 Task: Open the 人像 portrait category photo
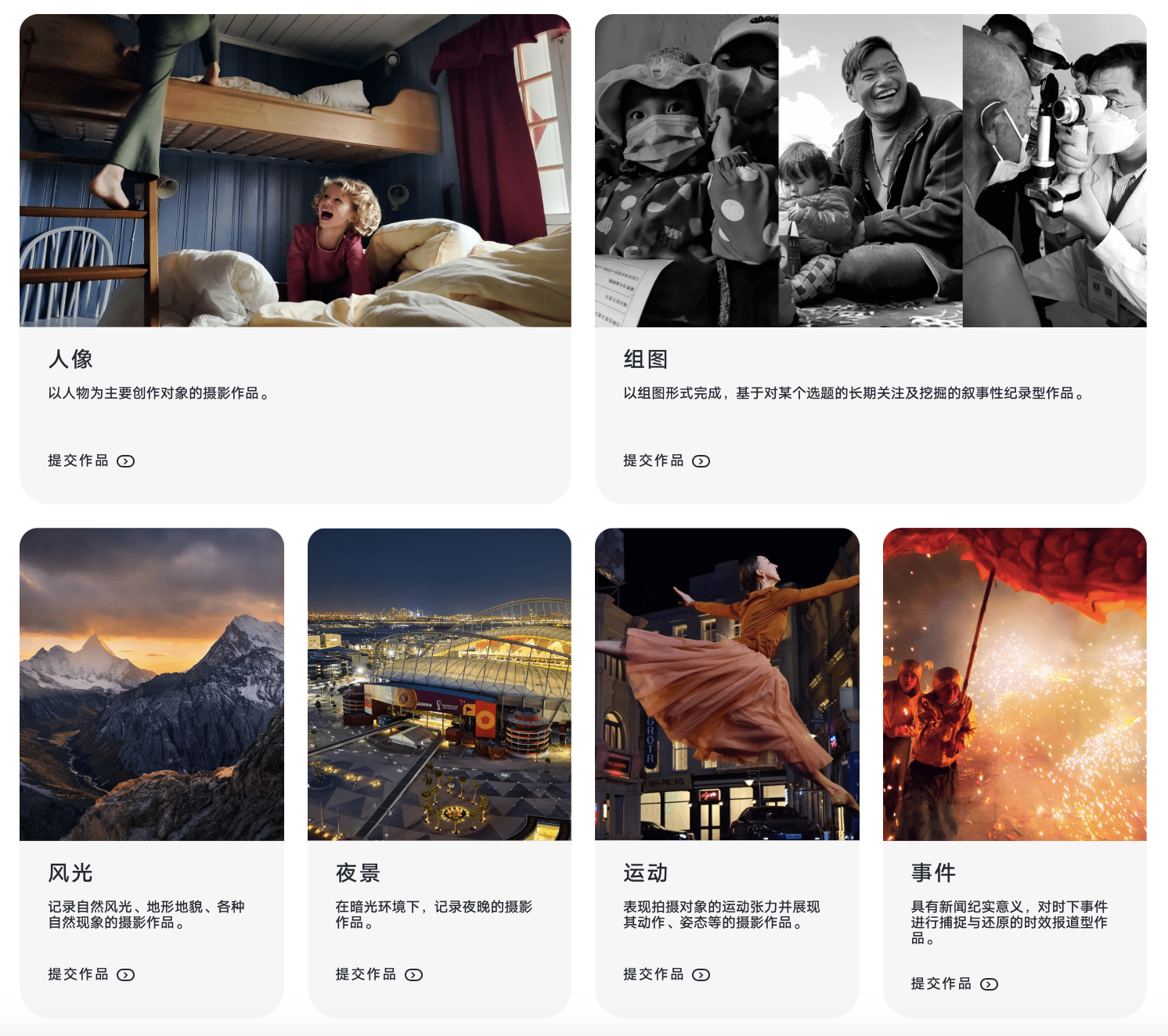[x=295, y=171]
